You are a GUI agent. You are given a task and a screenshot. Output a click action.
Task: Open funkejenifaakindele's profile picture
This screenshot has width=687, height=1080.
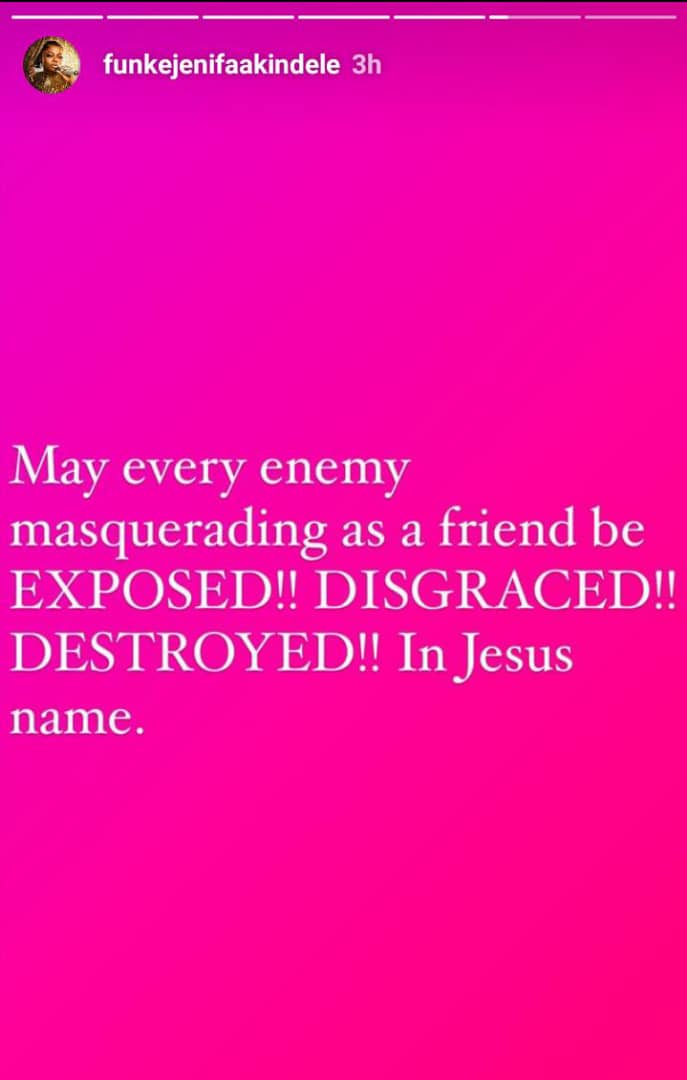(x=52, y=65)
